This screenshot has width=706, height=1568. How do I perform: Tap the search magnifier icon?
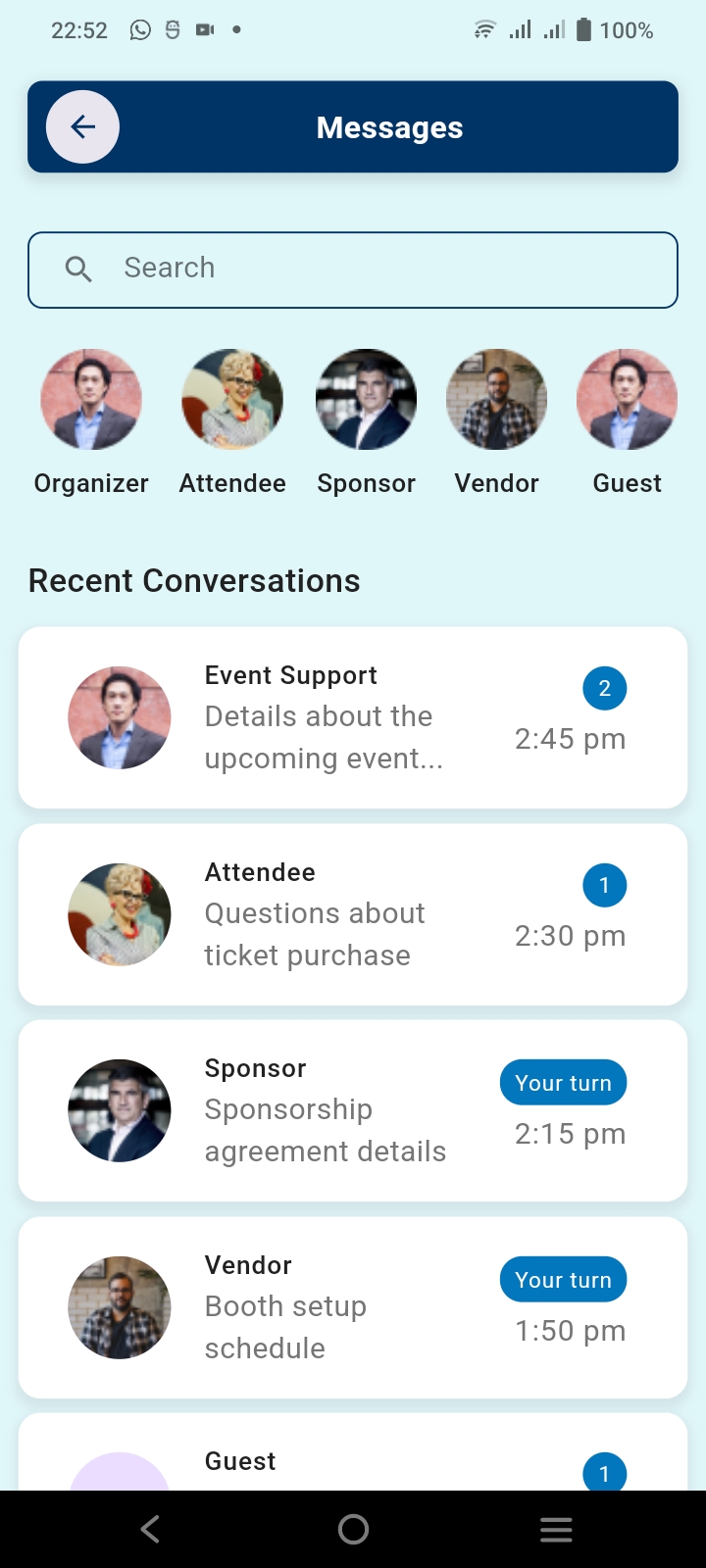tap(78, 269)
